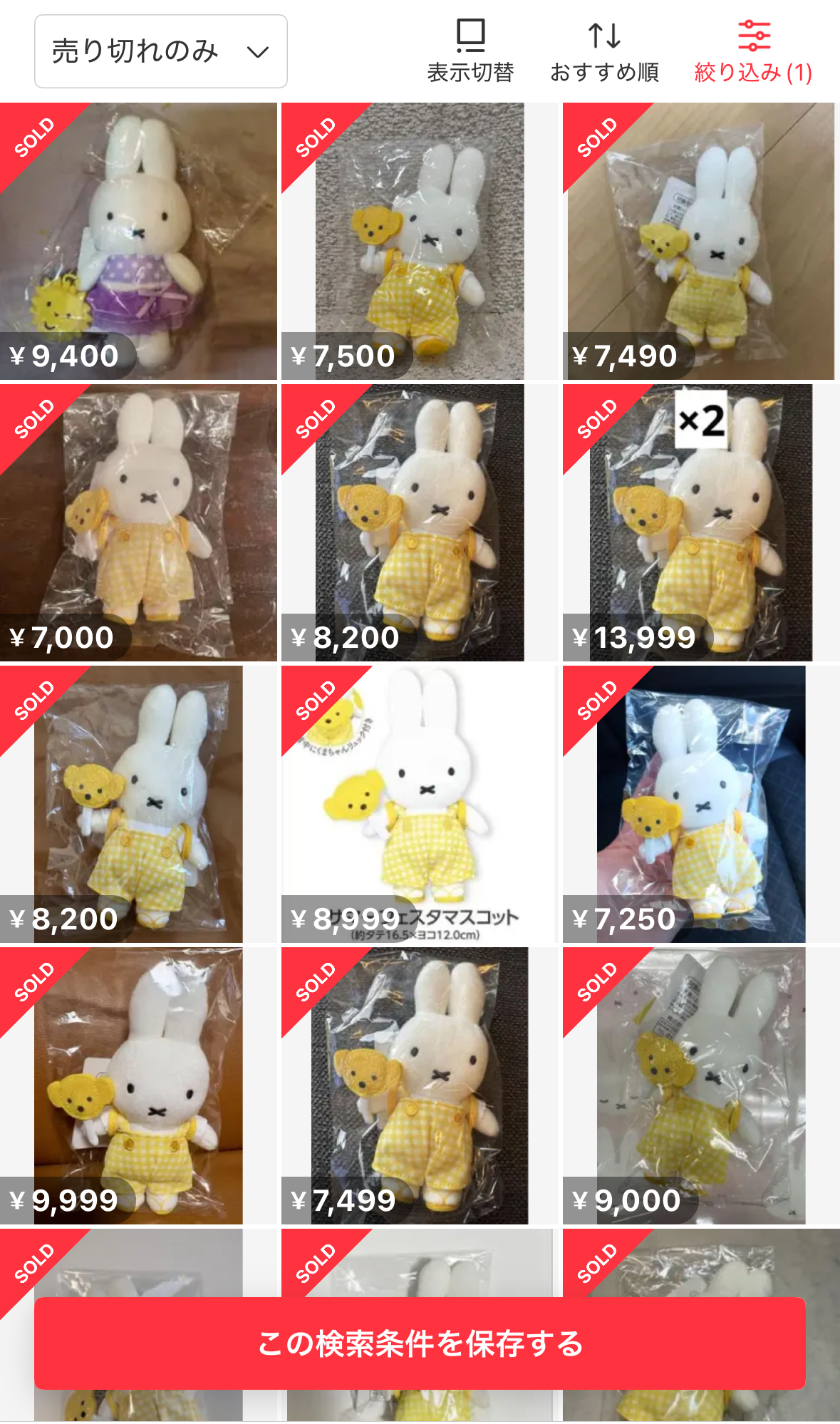
Task: Open the sold item priced ¥9,400
Action: pyautogui.click(x=138, y=241)
